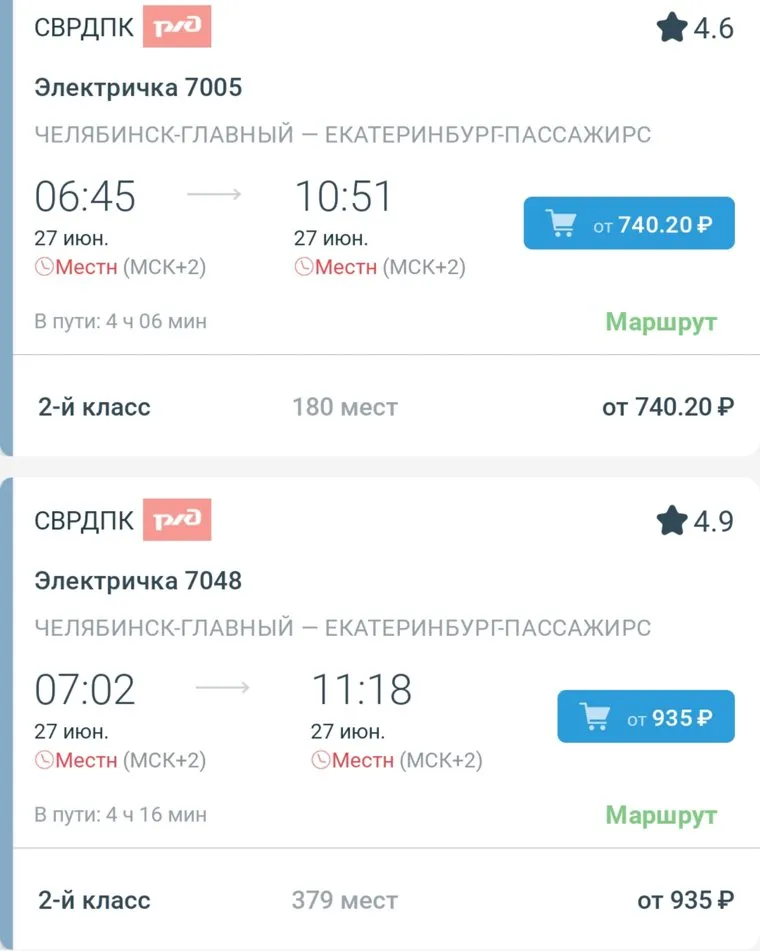This screenshot has width=760, height=951.
Task: Select 2-й класс with 180 мест
Action: point(385,407)
